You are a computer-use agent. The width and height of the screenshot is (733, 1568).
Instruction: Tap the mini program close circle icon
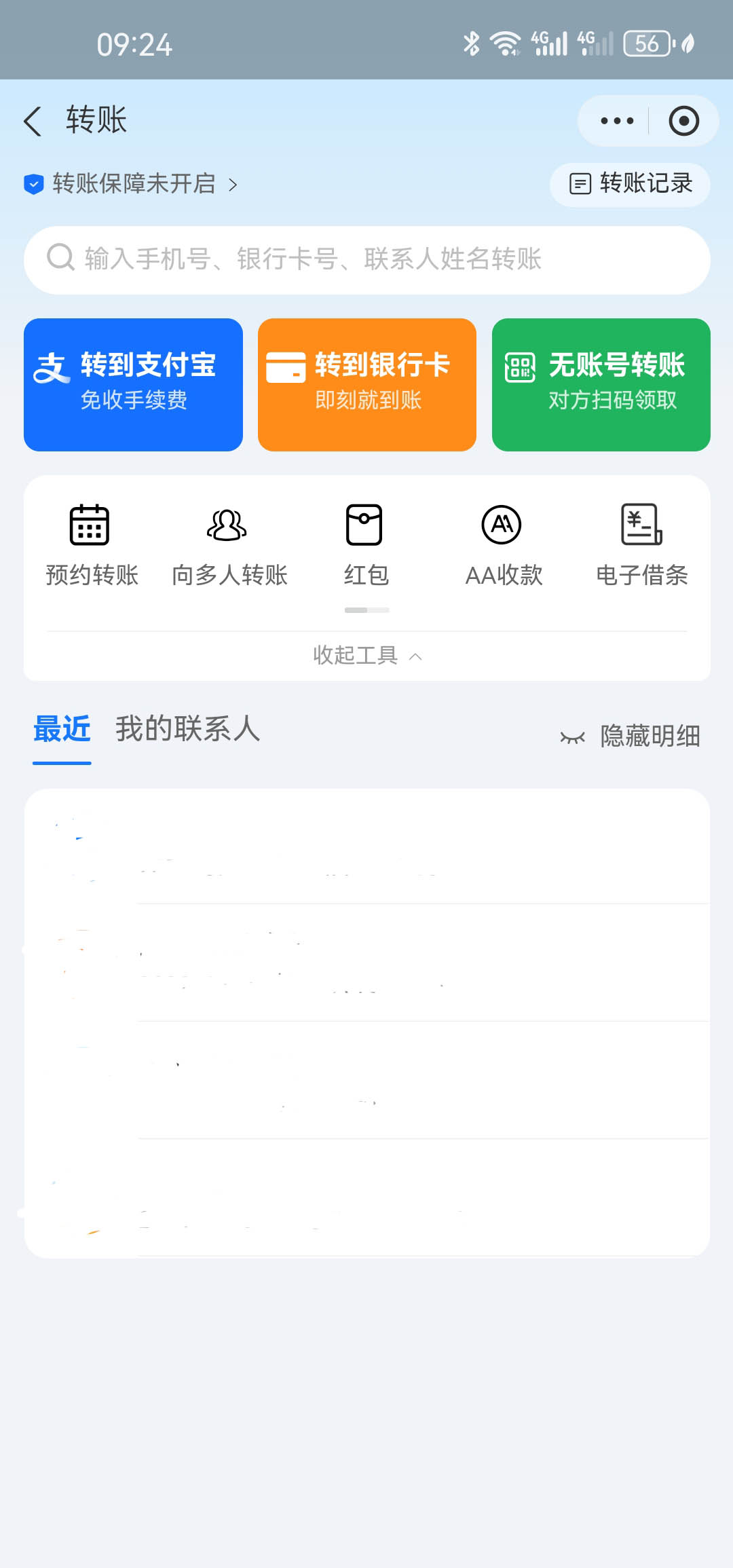[683, 121]
